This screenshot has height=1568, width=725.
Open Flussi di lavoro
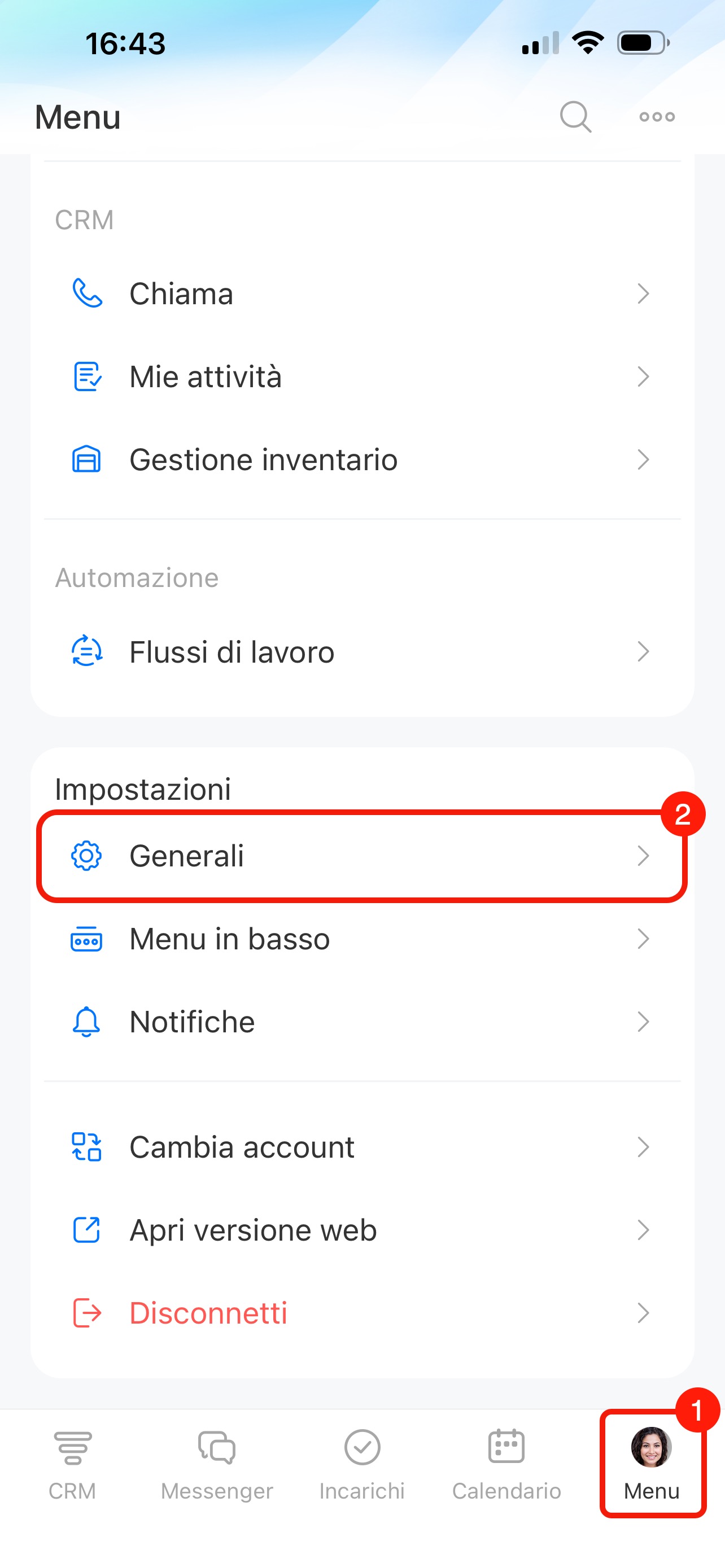(x=361, y=652)
